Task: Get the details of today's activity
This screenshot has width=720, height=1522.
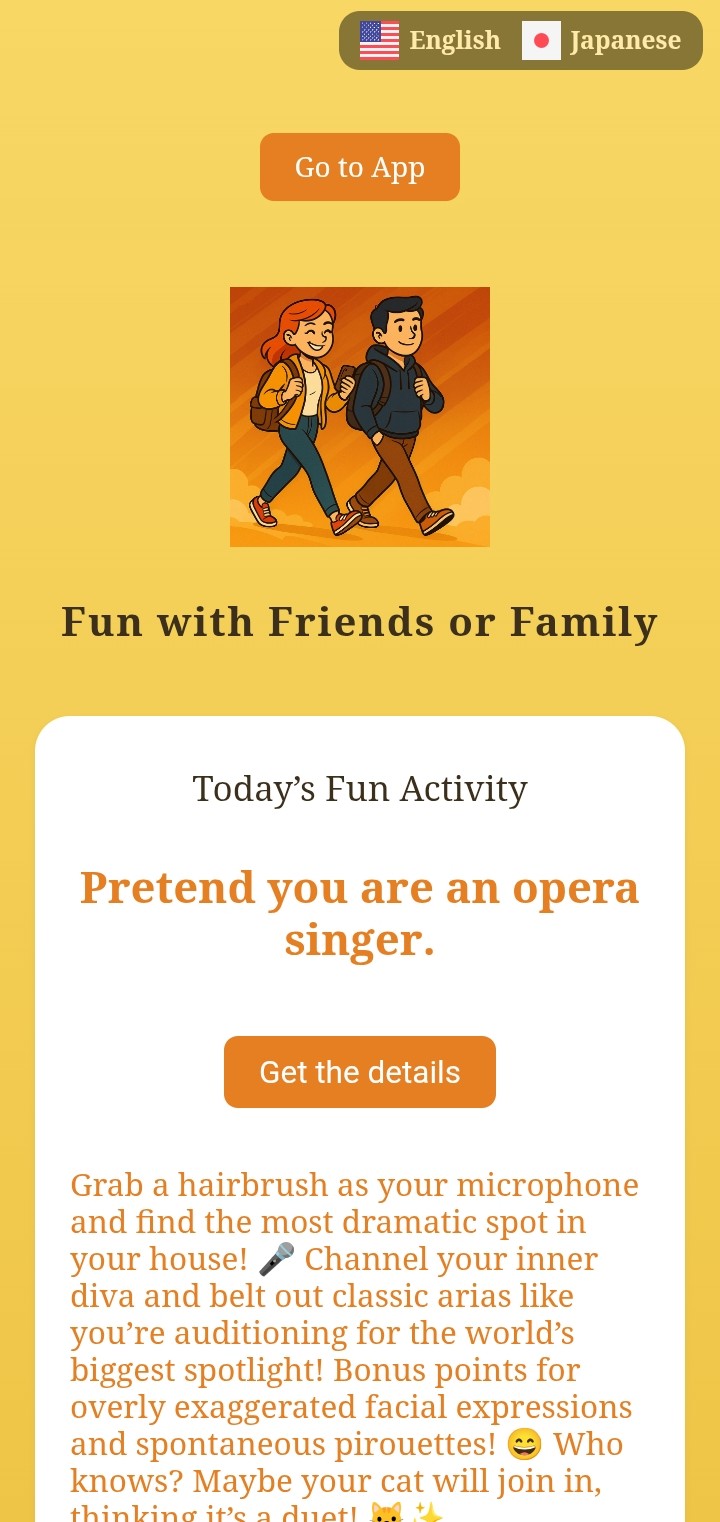Action: tap(360, 1072)
